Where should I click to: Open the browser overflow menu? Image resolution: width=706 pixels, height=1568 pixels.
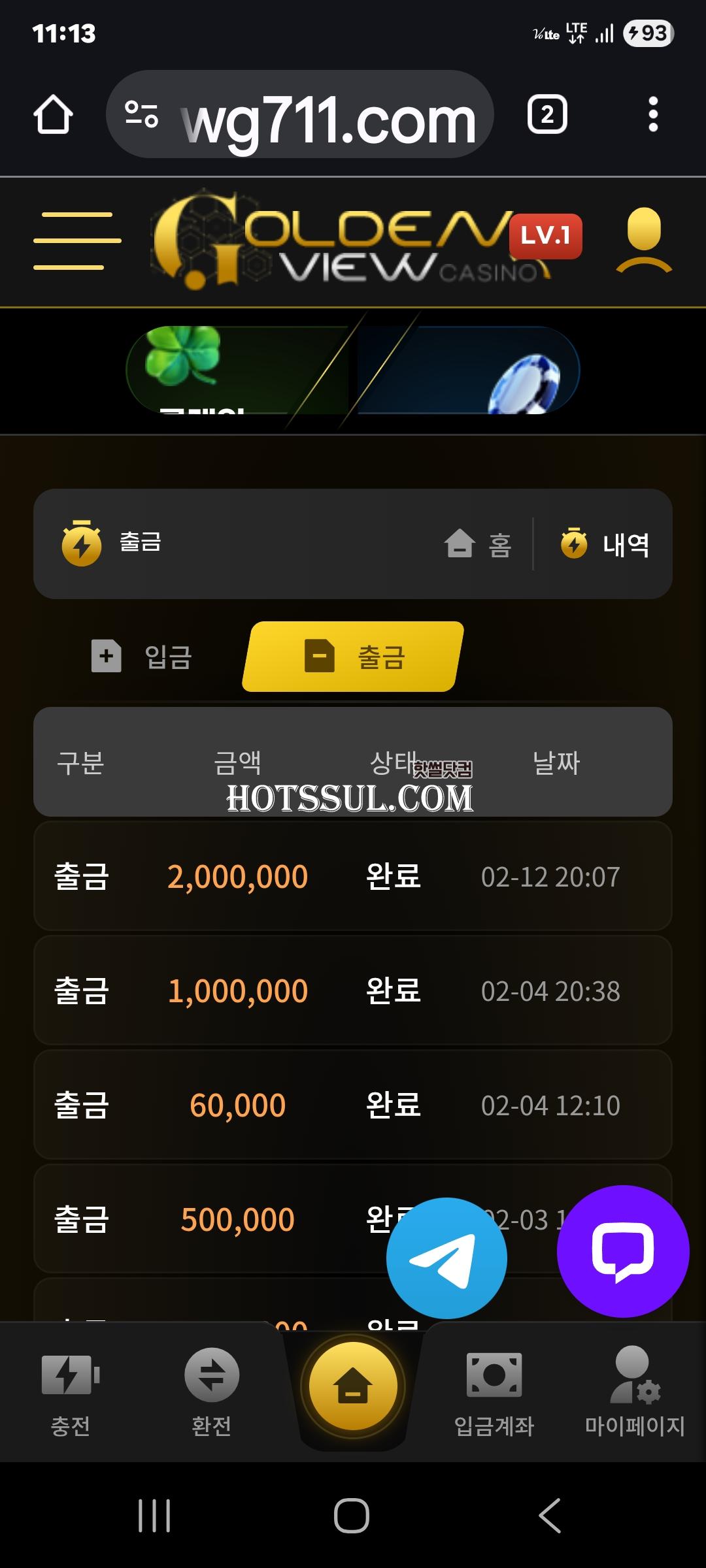[652, 115]
